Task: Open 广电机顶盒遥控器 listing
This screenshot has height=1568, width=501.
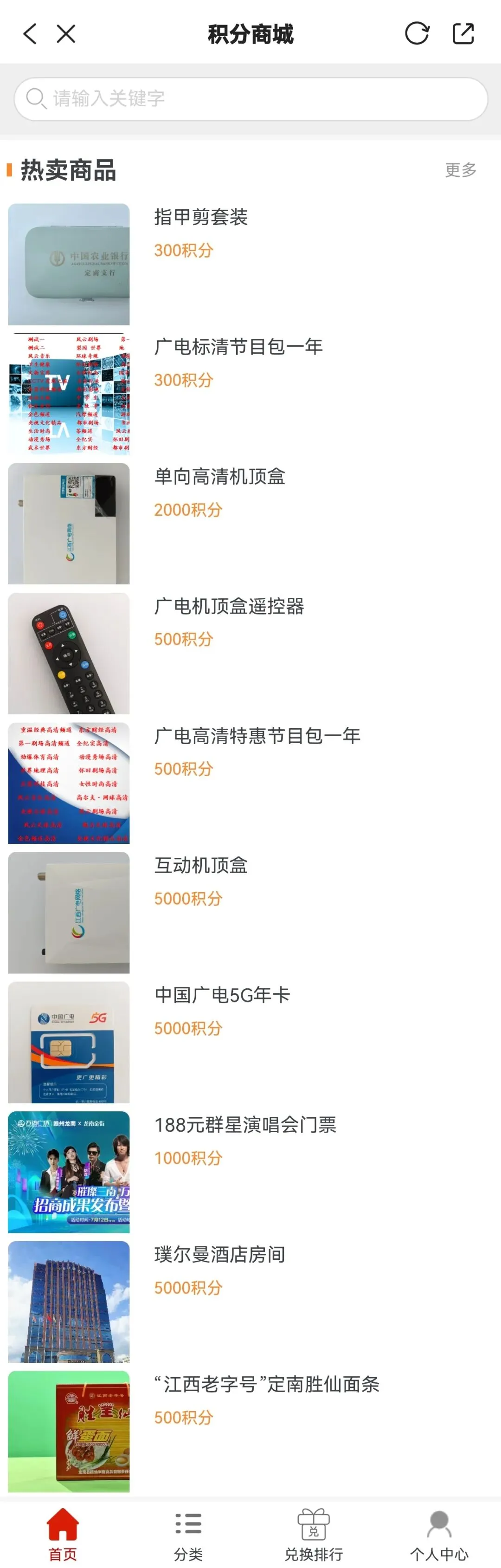Action: (x=250, y=653)
